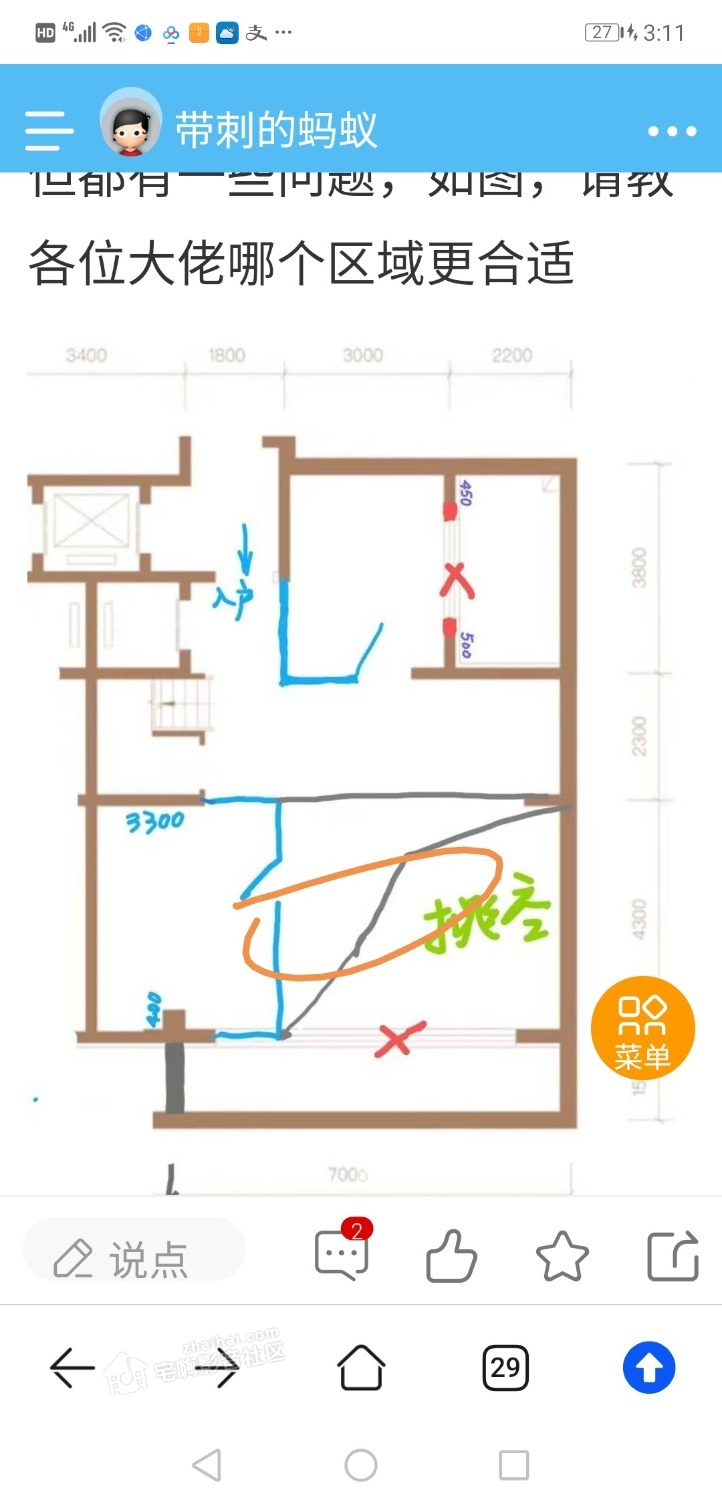722x1500 pixels.
Task: Open 带刺的蚂蚁 user profile avatar
Action: point(131,128)
